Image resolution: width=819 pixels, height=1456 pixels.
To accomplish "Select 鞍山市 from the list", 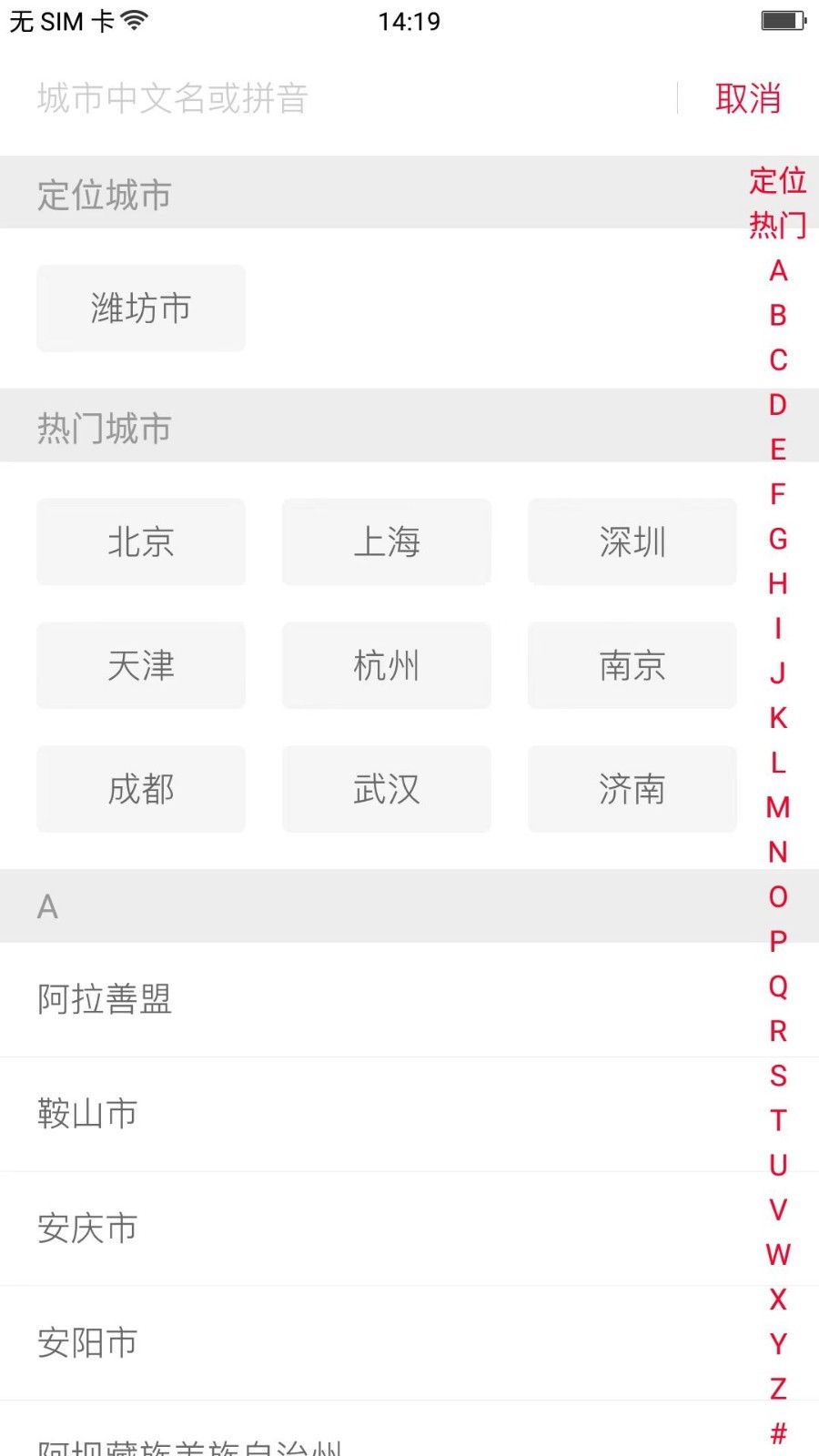I will click(x=409, y=1114).
